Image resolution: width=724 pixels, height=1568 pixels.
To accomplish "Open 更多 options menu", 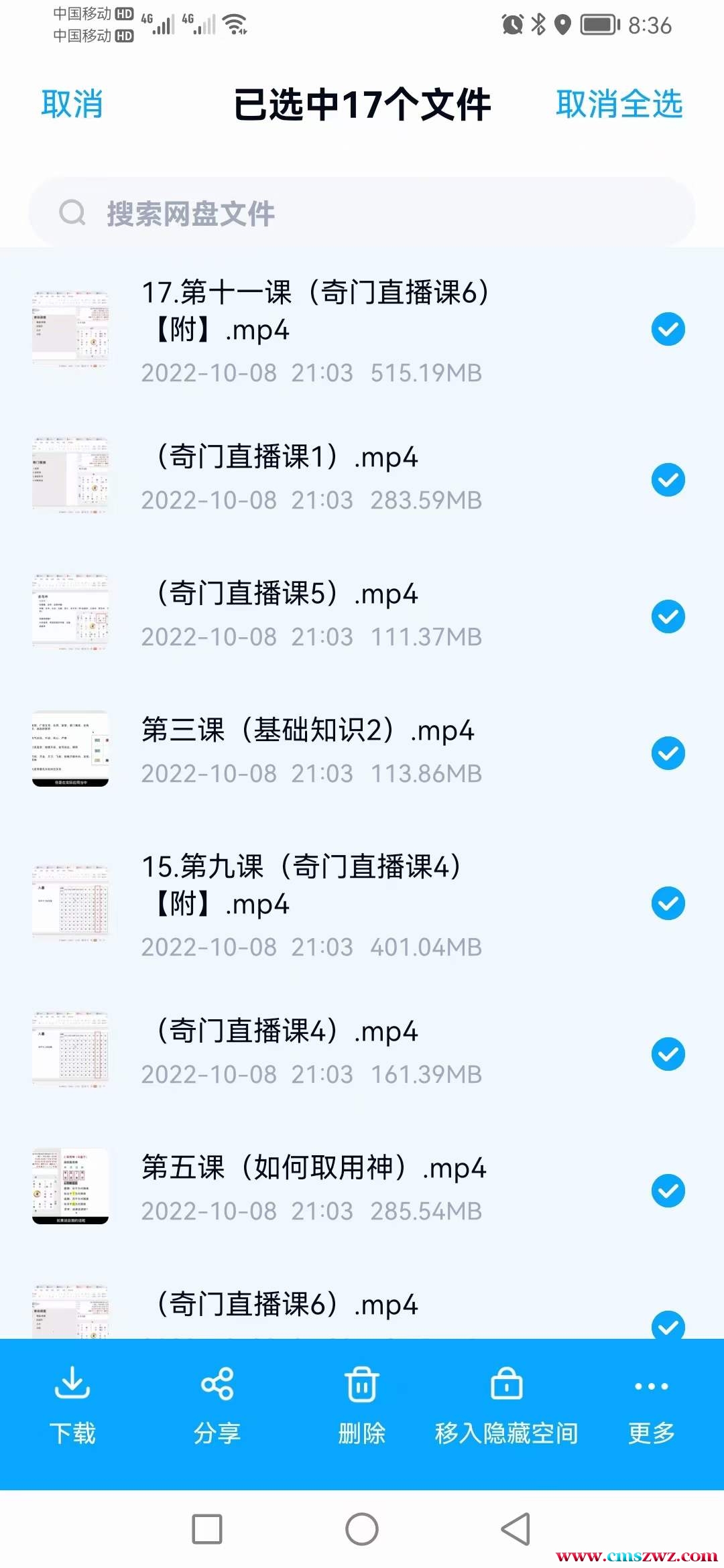I will click(x=651, y=1406).
